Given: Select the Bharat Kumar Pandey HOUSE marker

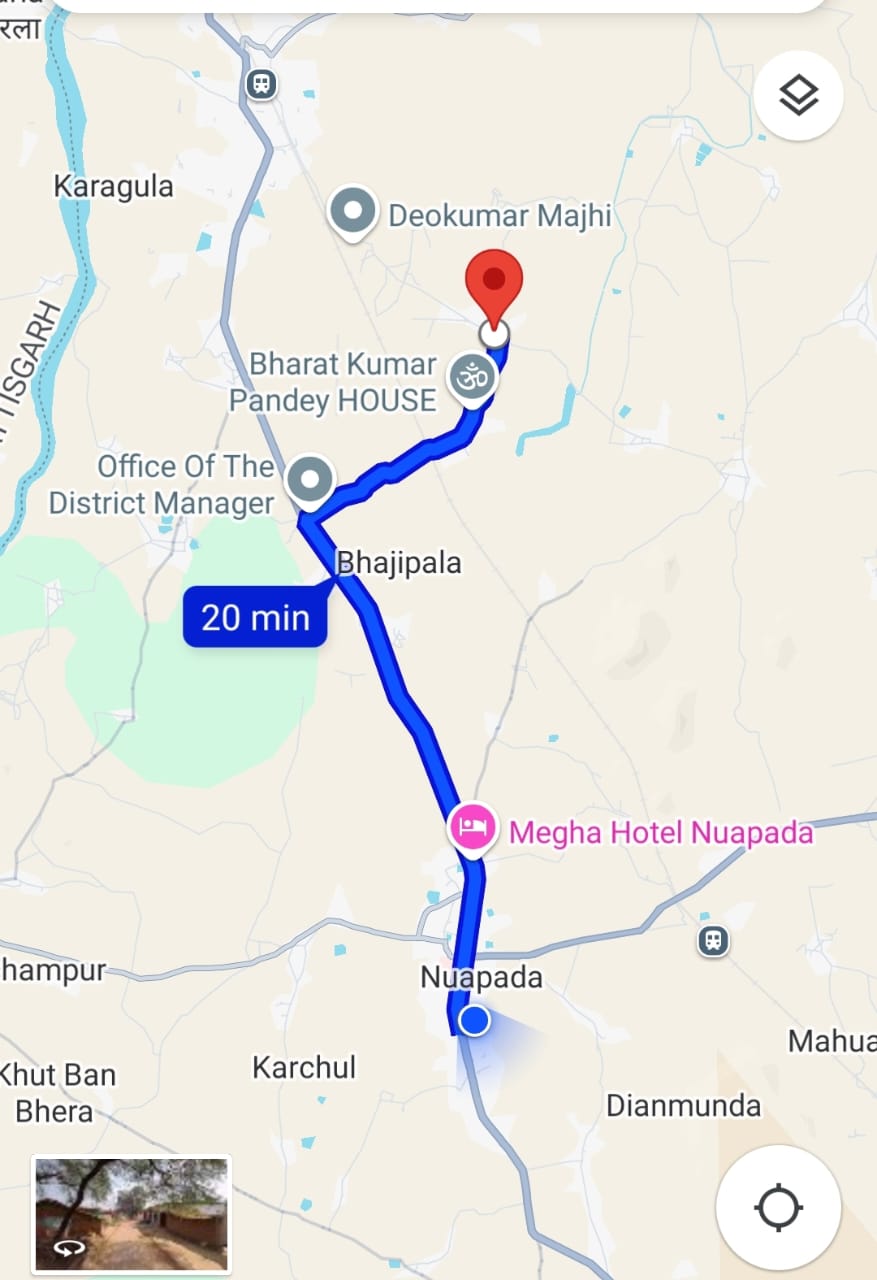Looking at the screenshot, I should [x=473, y=379].
